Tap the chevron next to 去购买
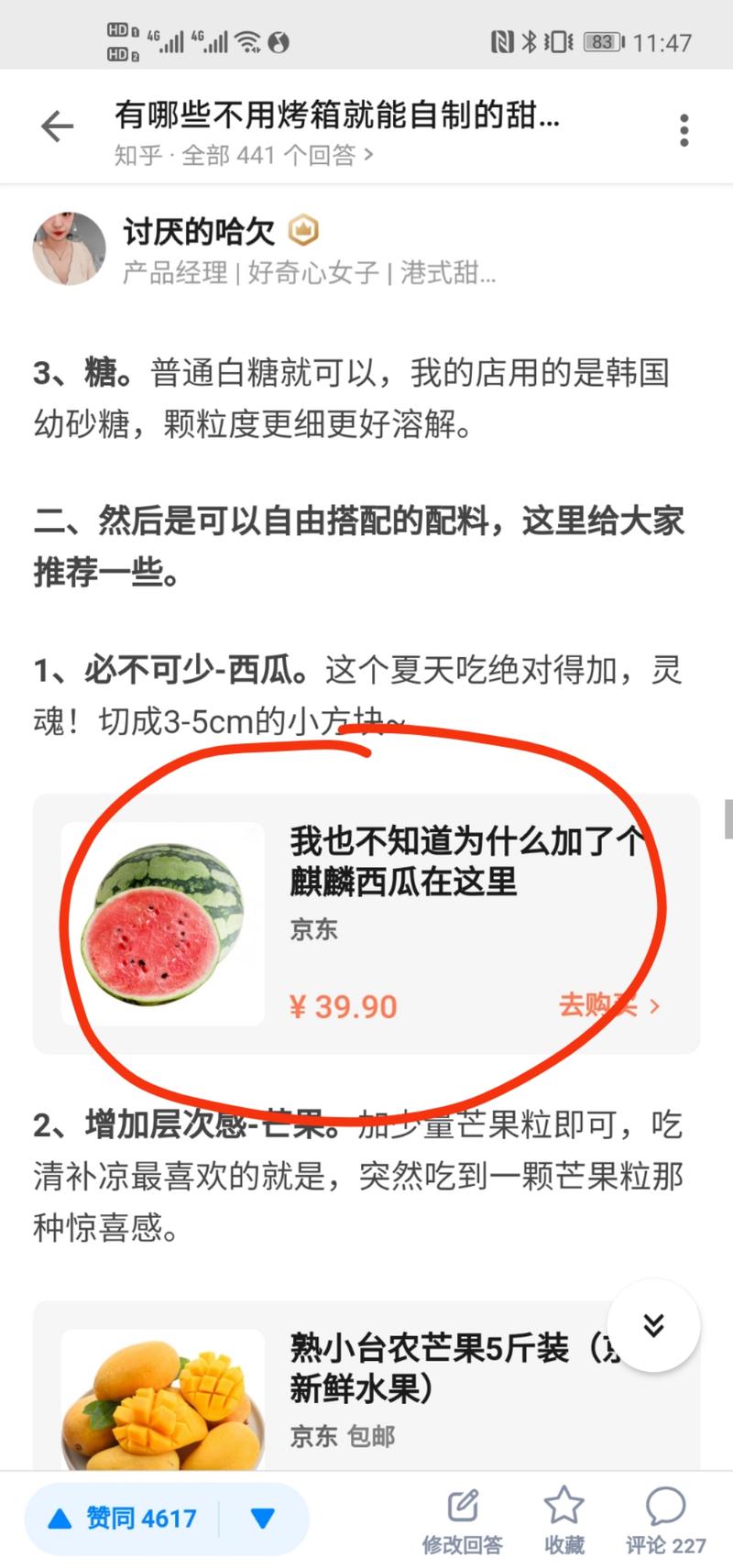The image size is (733, 1568). 654,1005
